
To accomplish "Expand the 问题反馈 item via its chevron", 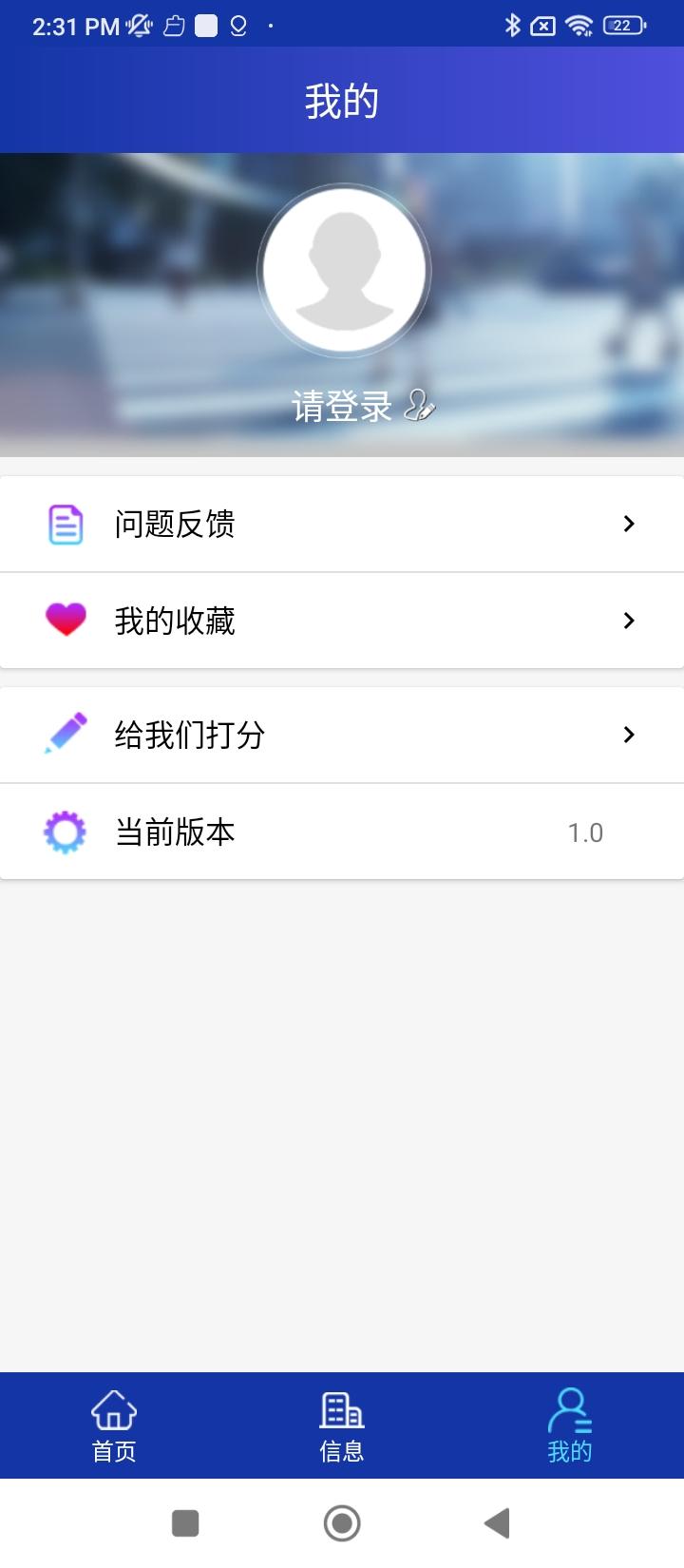I will click(x=628, y=524).
